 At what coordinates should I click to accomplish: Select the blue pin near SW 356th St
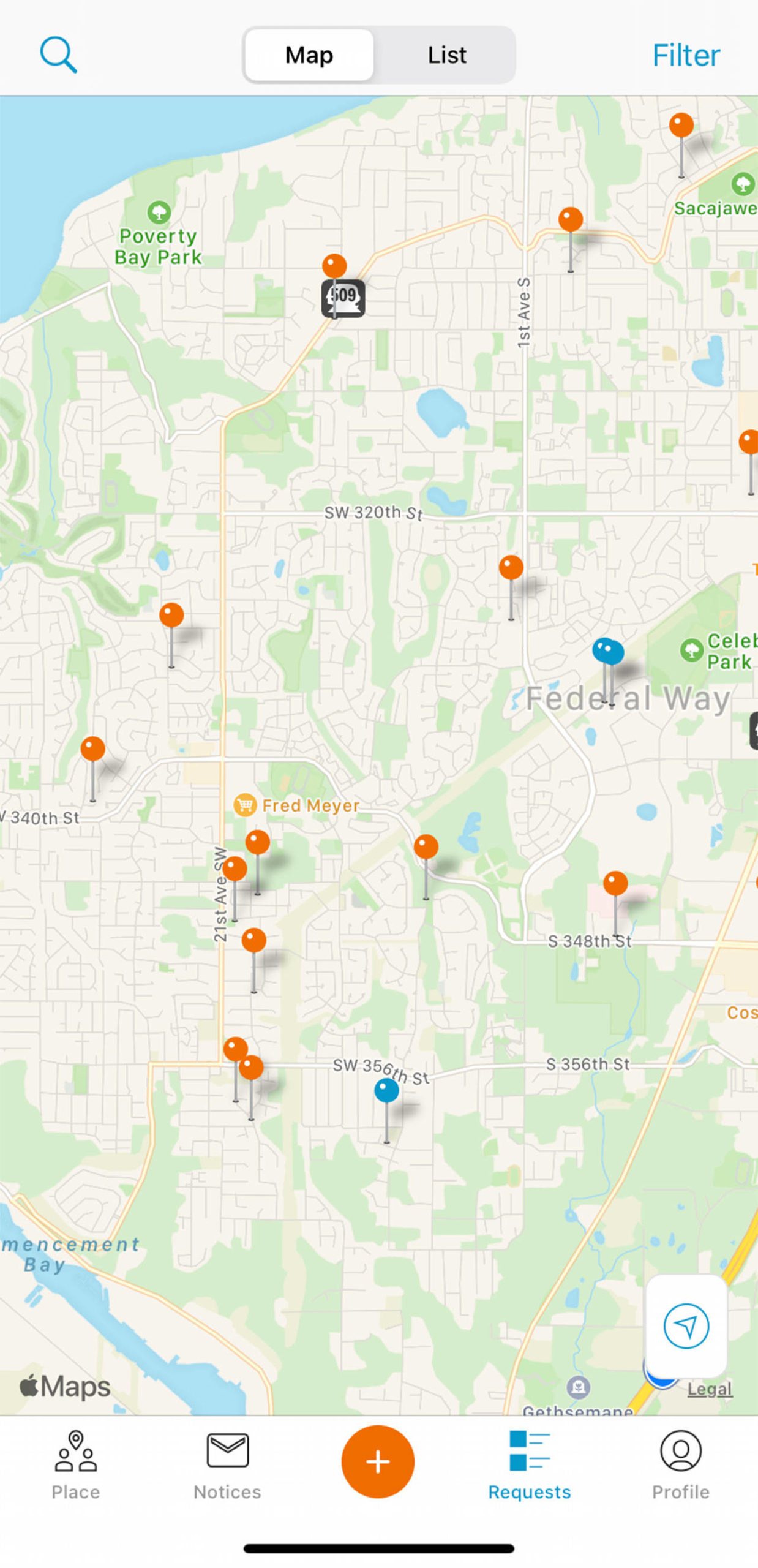[386, 1091]
